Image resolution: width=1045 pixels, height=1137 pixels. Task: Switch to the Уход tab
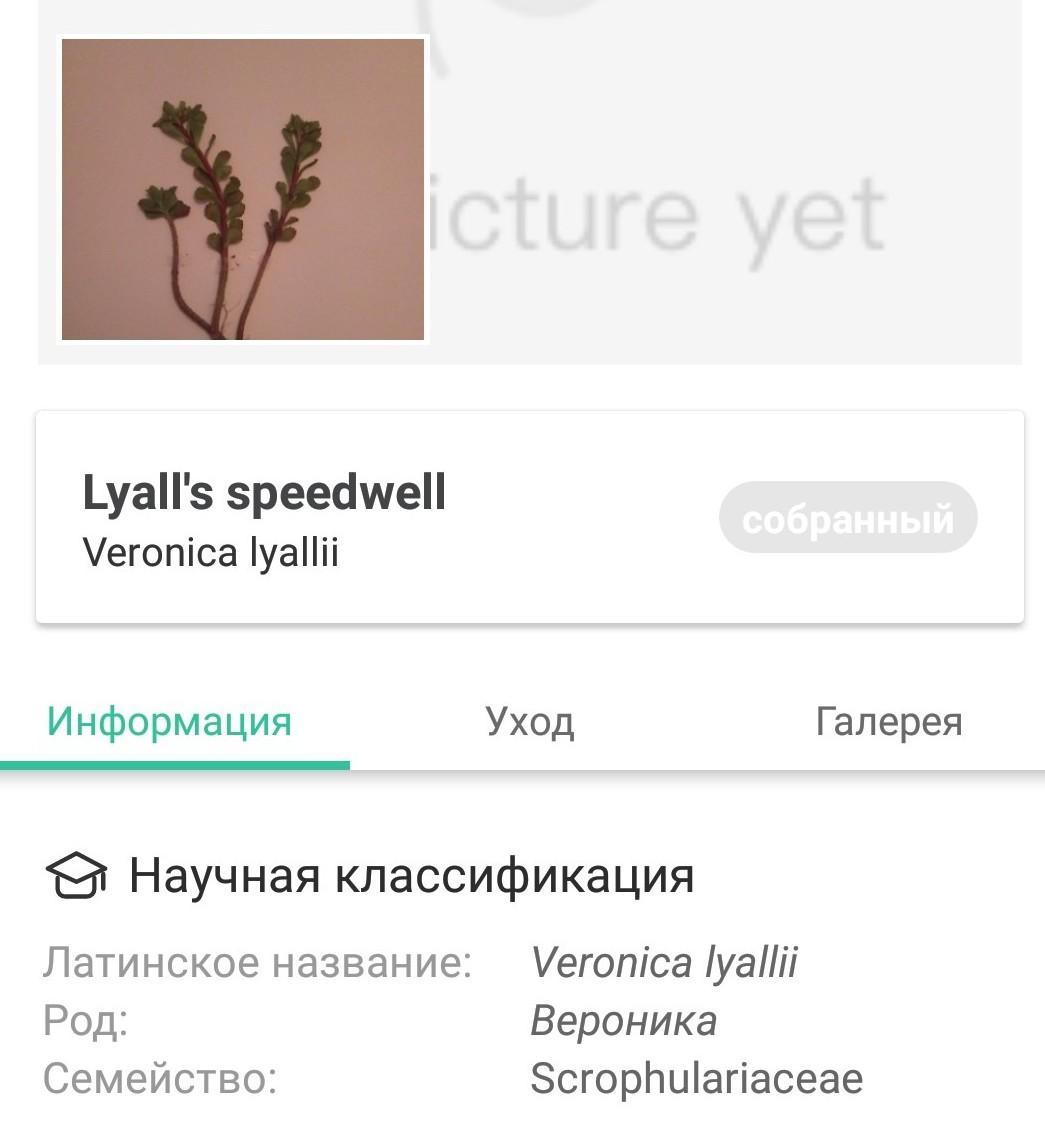[530, 721]
